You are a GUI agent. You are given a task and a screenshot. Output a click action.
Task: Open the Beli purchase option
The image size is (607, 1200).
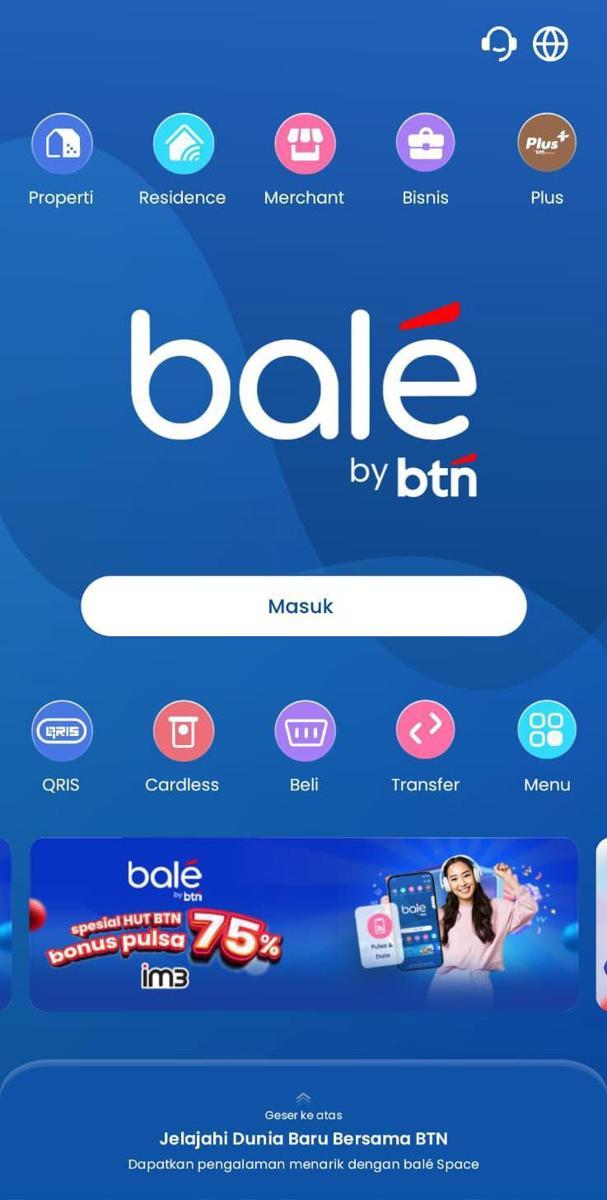point(304,731)
